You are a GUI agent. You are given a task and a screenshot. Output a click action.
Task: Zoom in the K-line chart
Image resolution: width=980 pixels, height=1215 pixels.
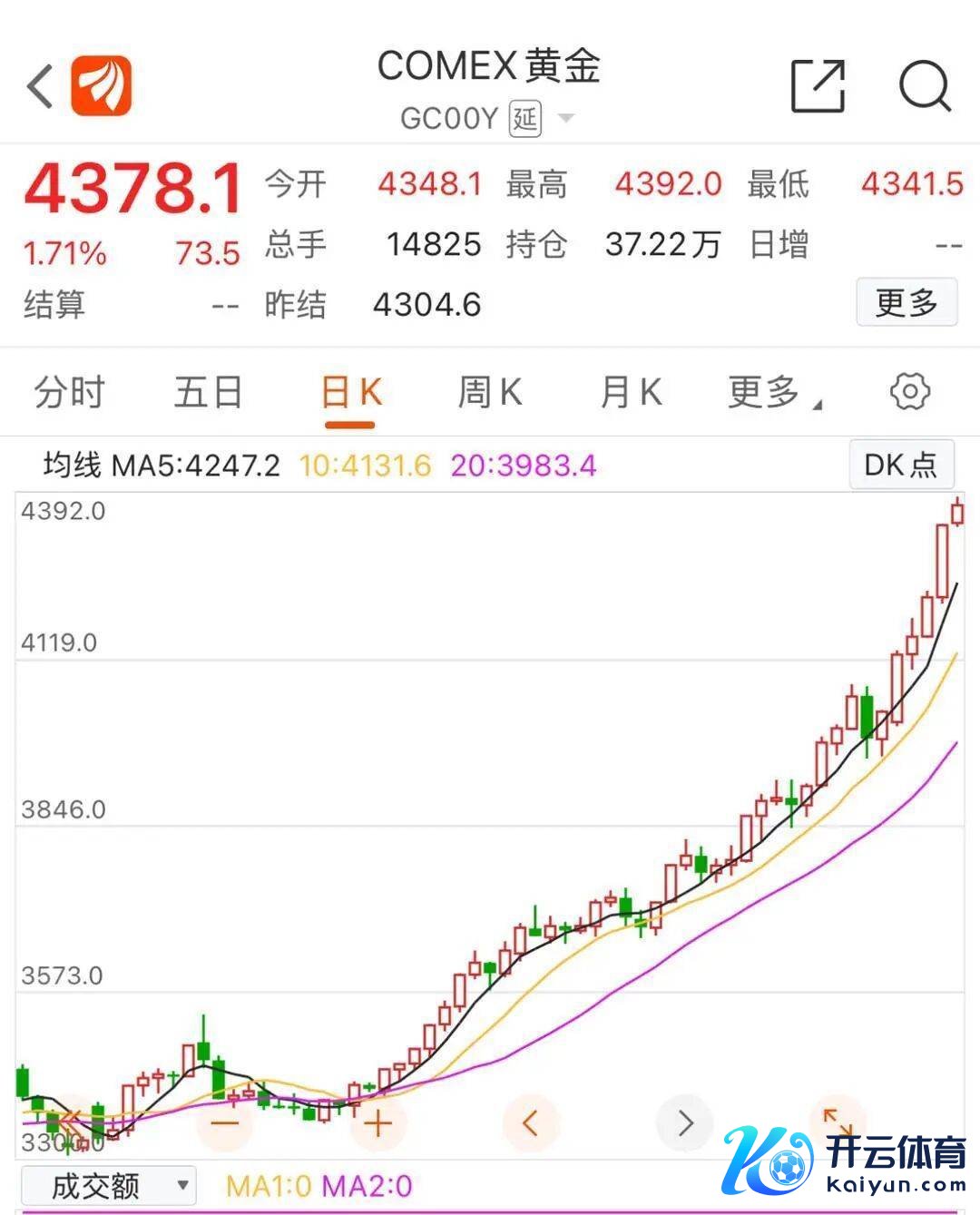(377, 1123)
